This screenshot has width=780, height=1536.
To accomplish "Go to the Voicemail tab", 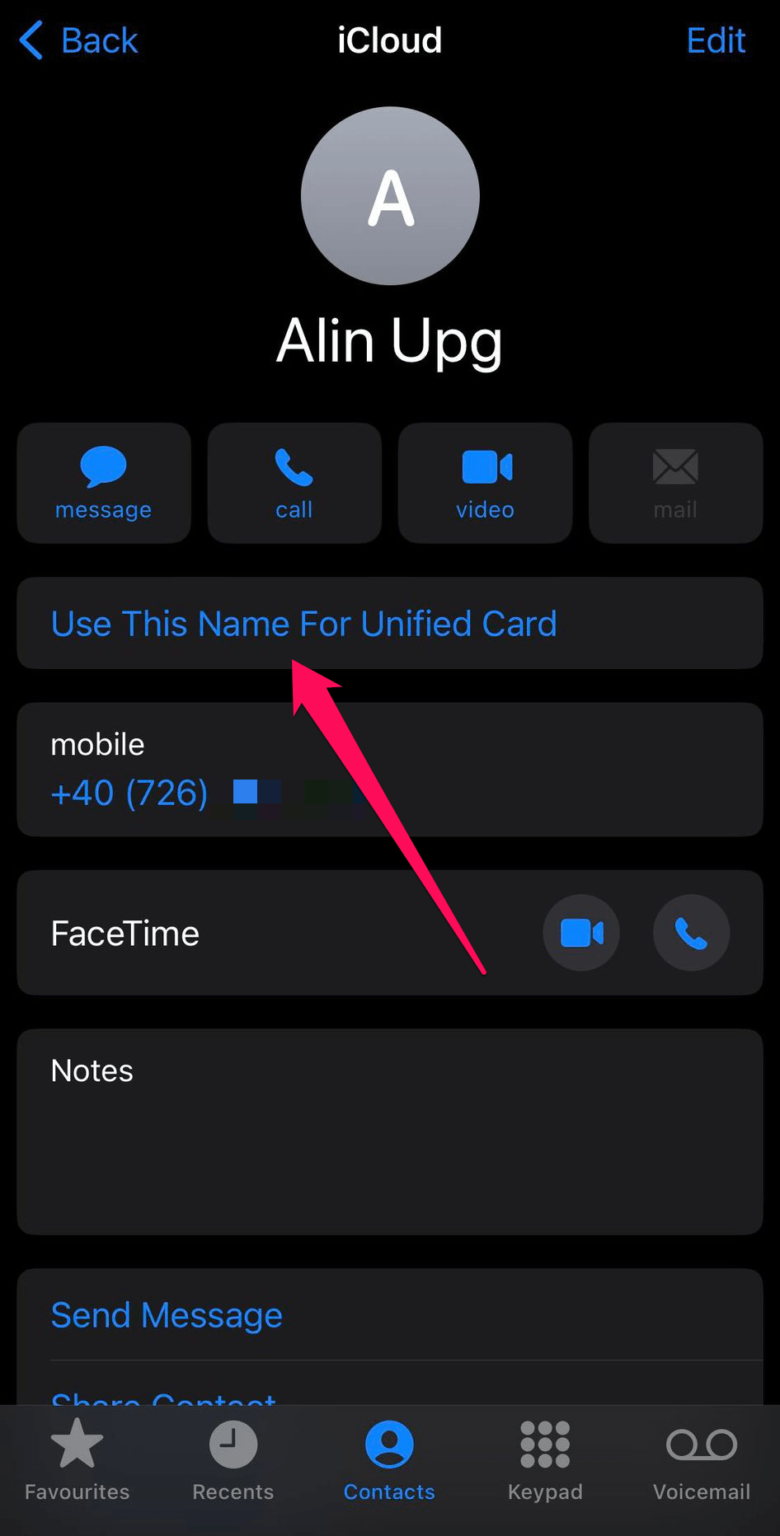I will coord(701,1461).
